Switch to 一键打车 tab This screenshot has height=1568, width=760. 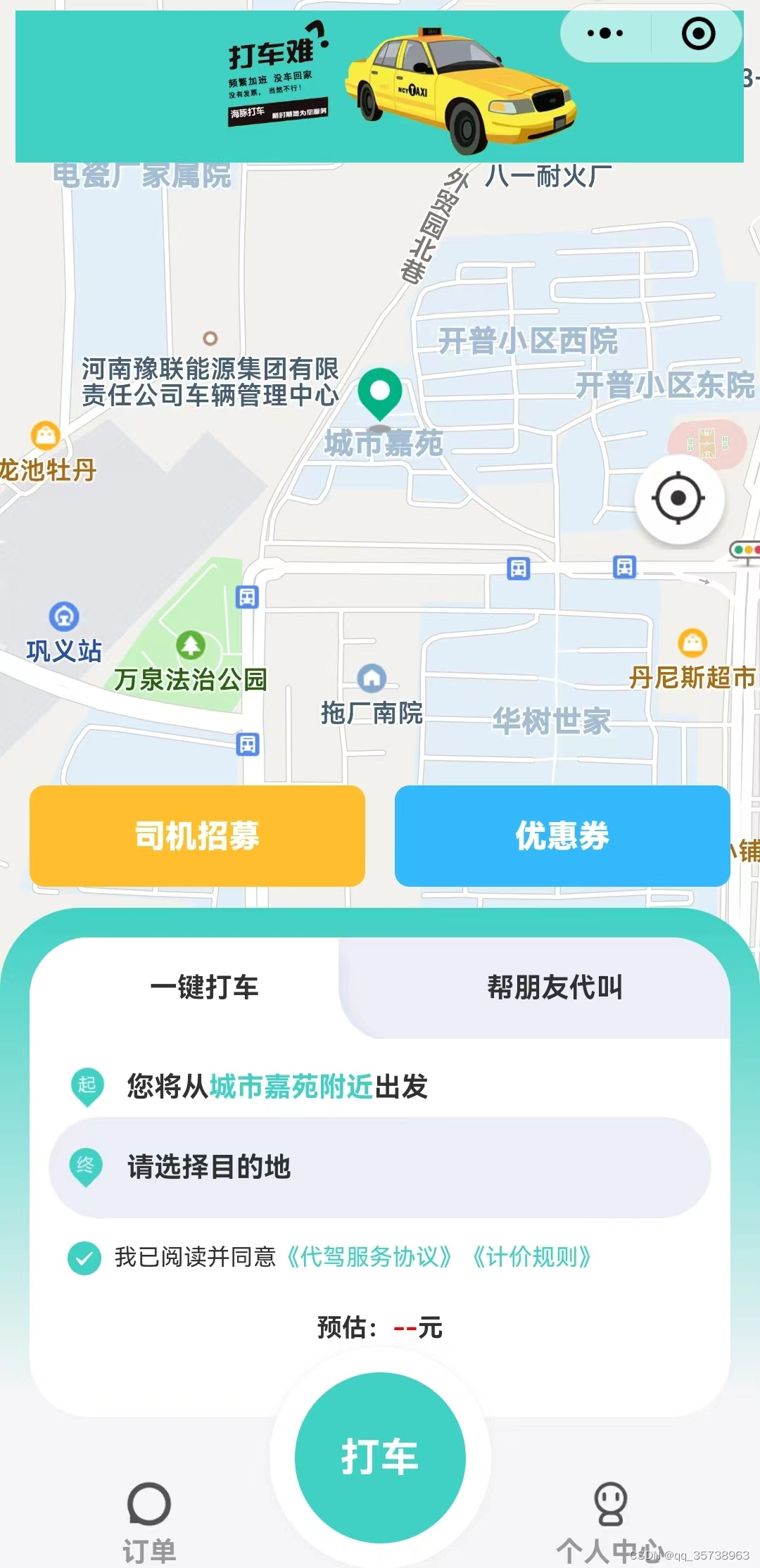(204, 987)
